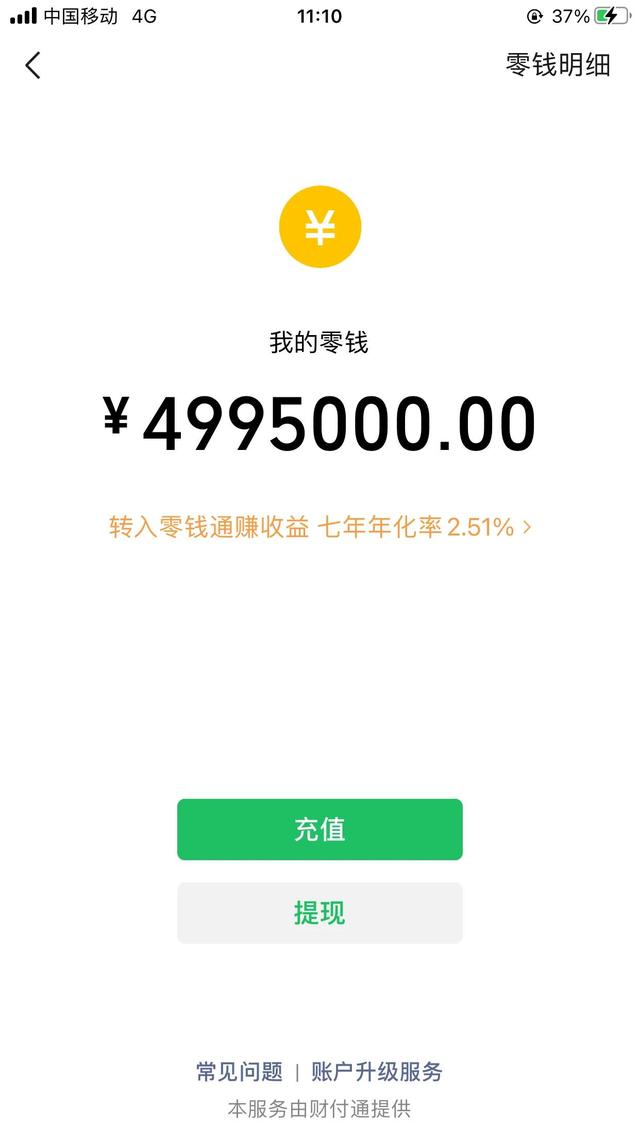Open 常见问题 help link
This screenshot has height=1138, width=640.
coord(239,1071)
